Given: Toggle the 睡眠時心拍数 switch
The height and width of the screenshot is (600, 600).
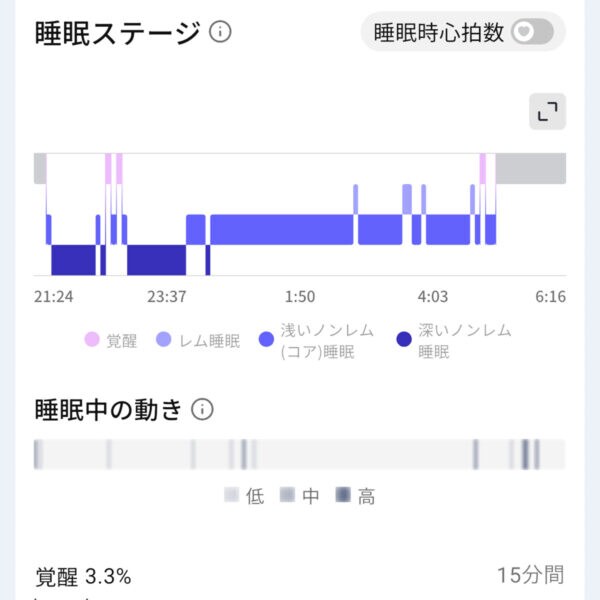Looking at the screenshot, I should tap(531, 32).
